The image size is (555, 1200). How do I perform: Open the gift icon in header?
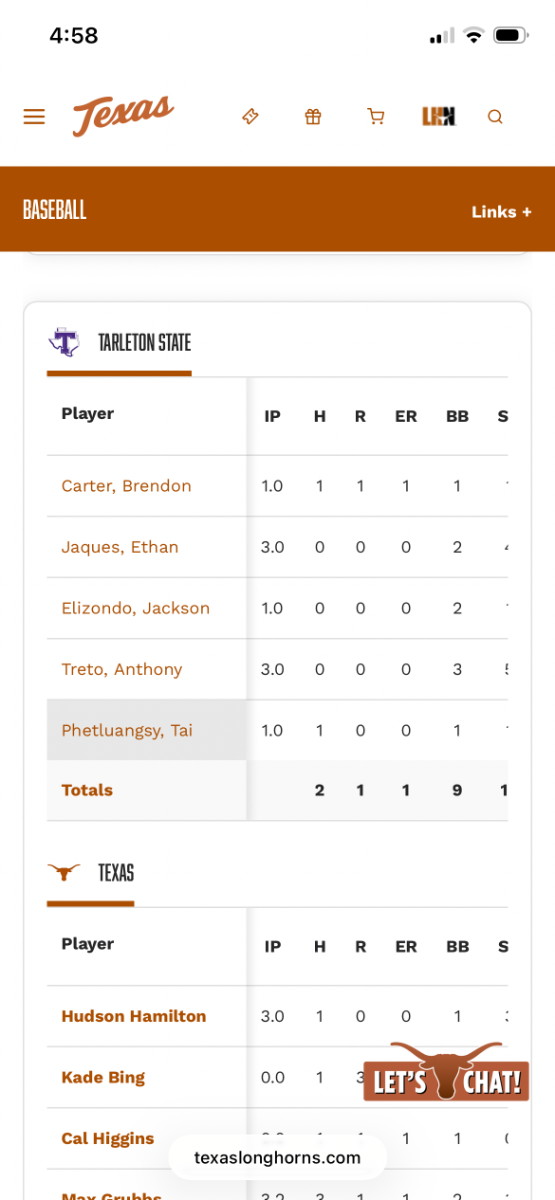click(313, 117)
